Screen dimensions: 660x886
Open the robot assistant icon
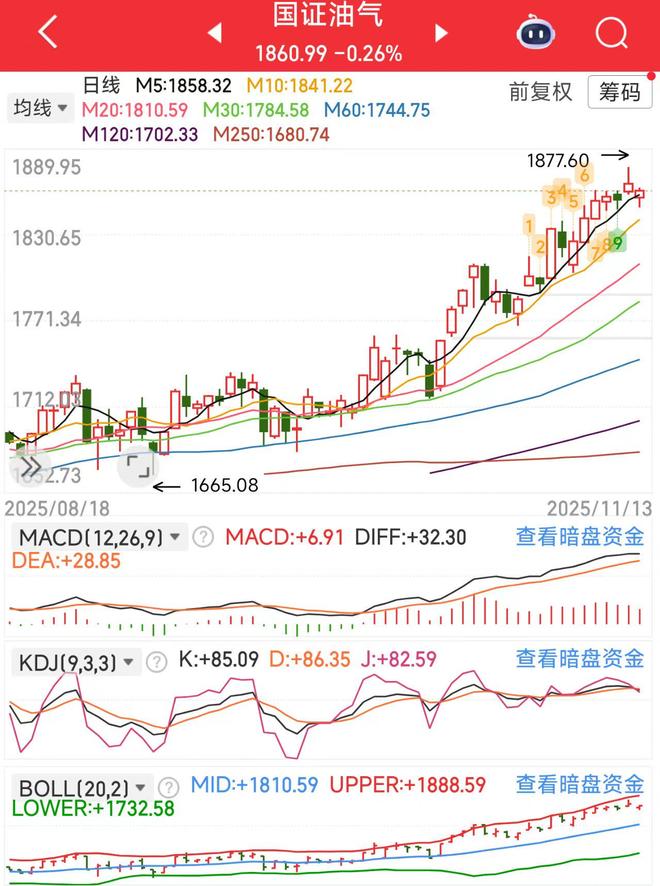(x=535, y=34)
